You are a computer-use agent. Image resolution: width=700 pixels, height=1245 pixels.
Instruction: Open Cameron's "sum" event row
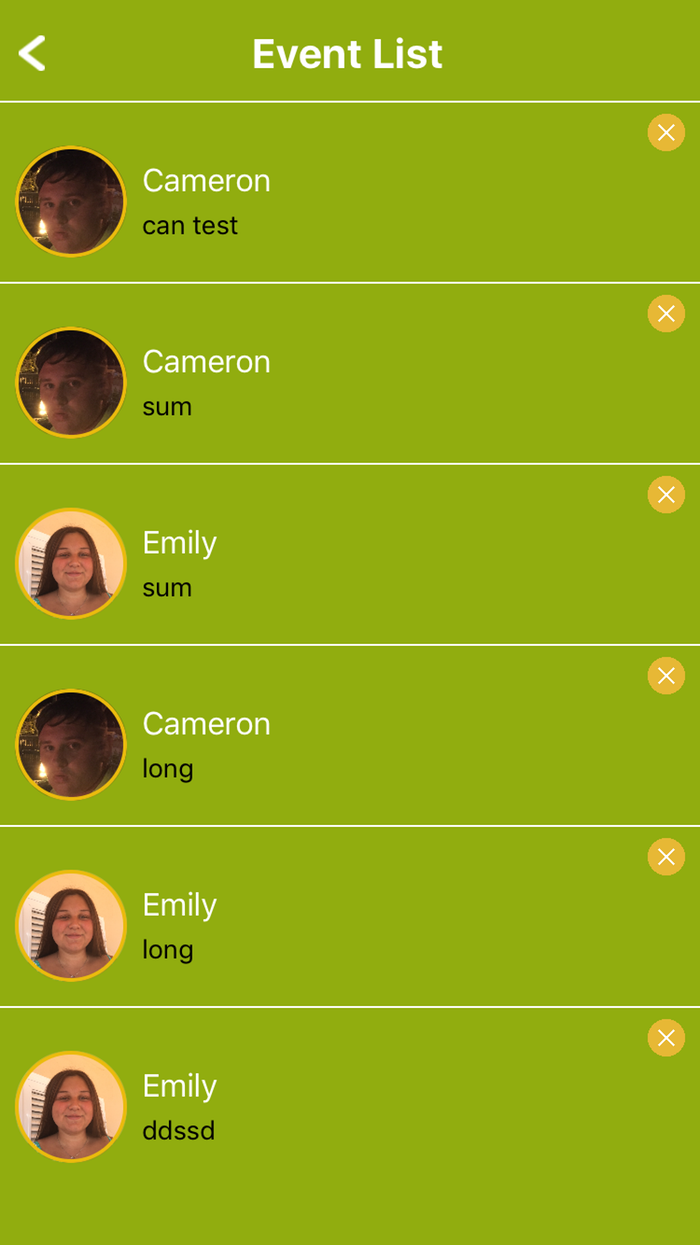(350, 383)
